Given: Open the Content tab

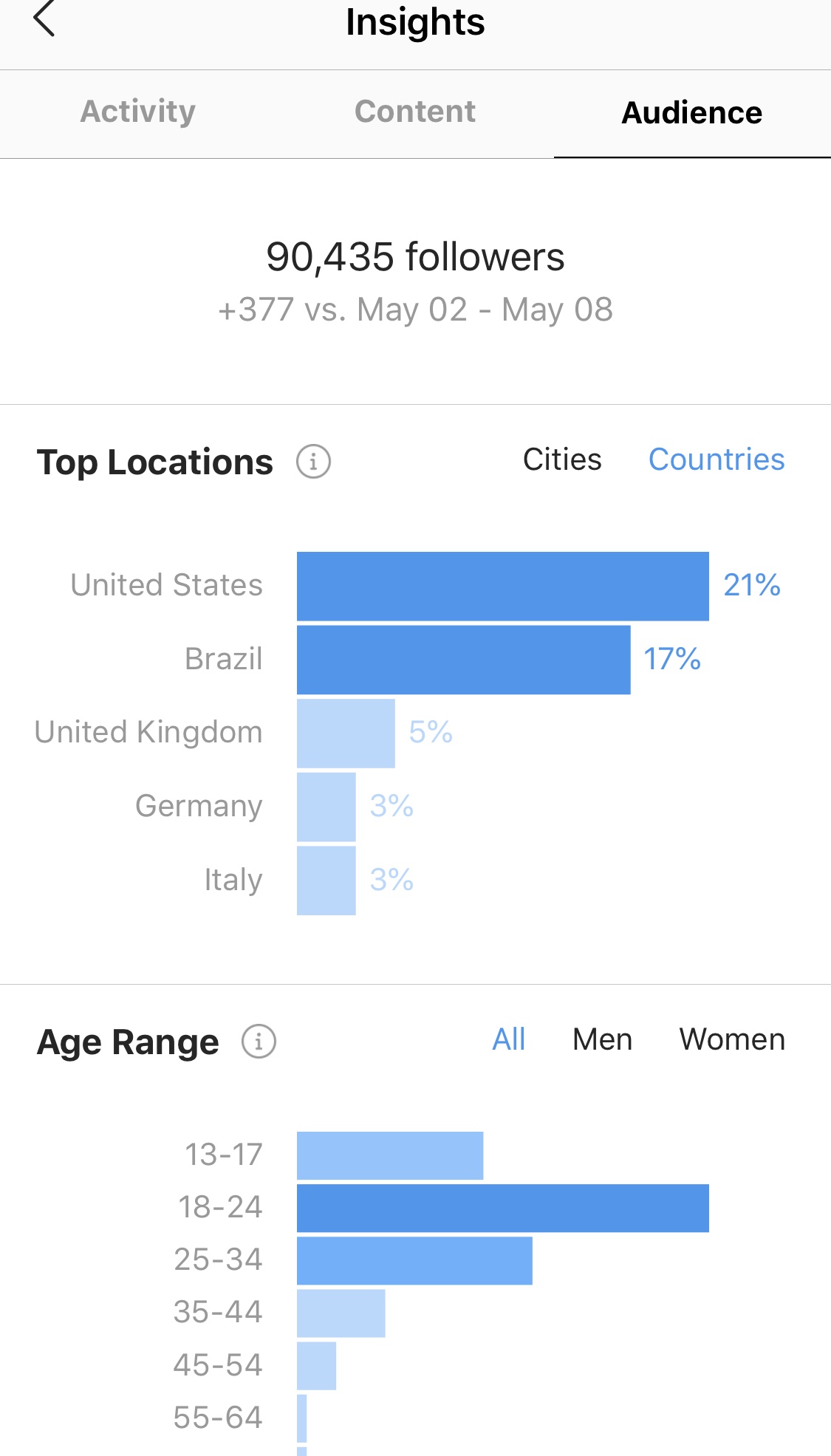Looking at the screenshot, I should pos(415,112).
